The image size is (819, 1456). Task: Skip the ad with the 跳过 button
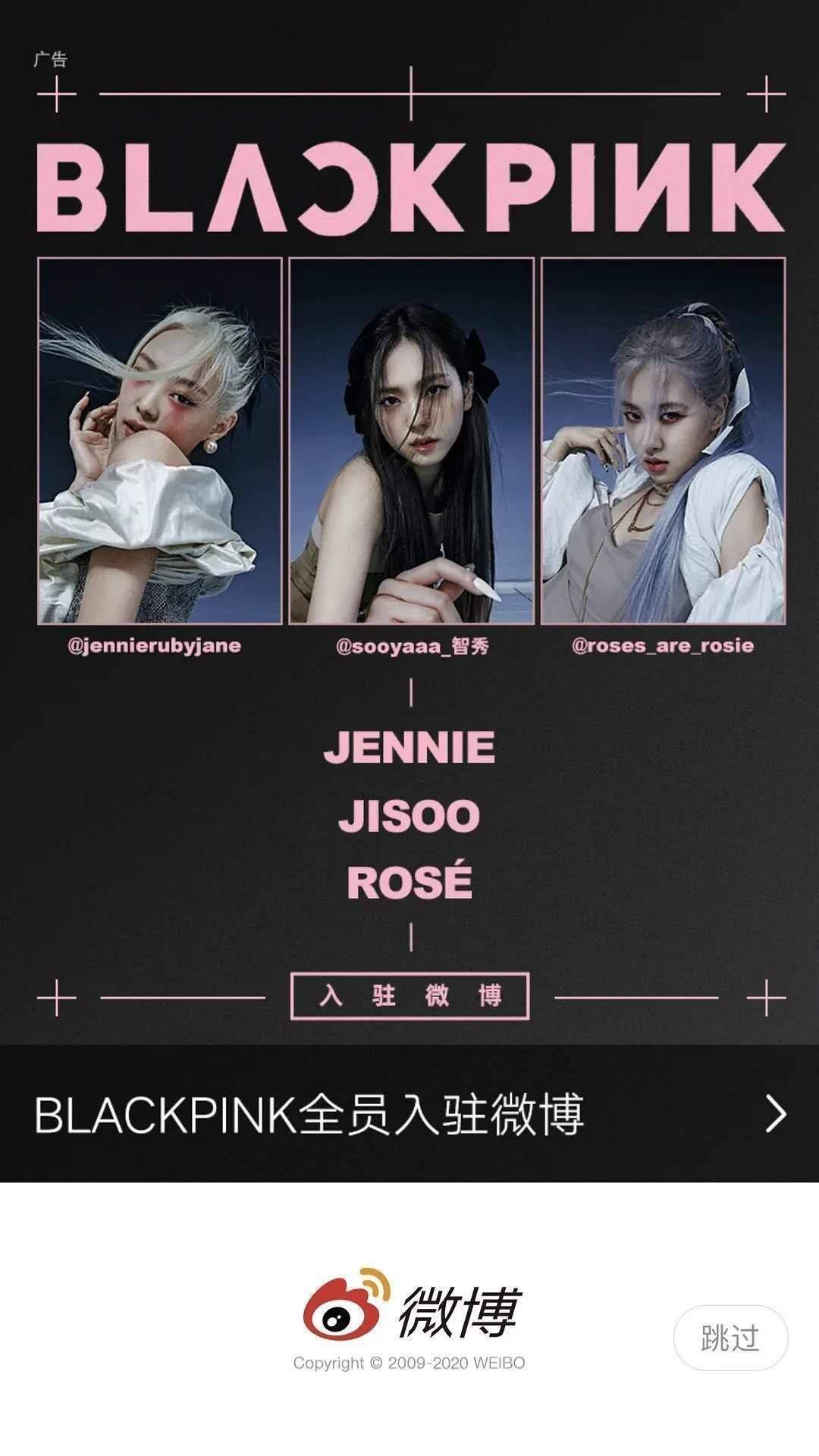(x=730, y=1338)
